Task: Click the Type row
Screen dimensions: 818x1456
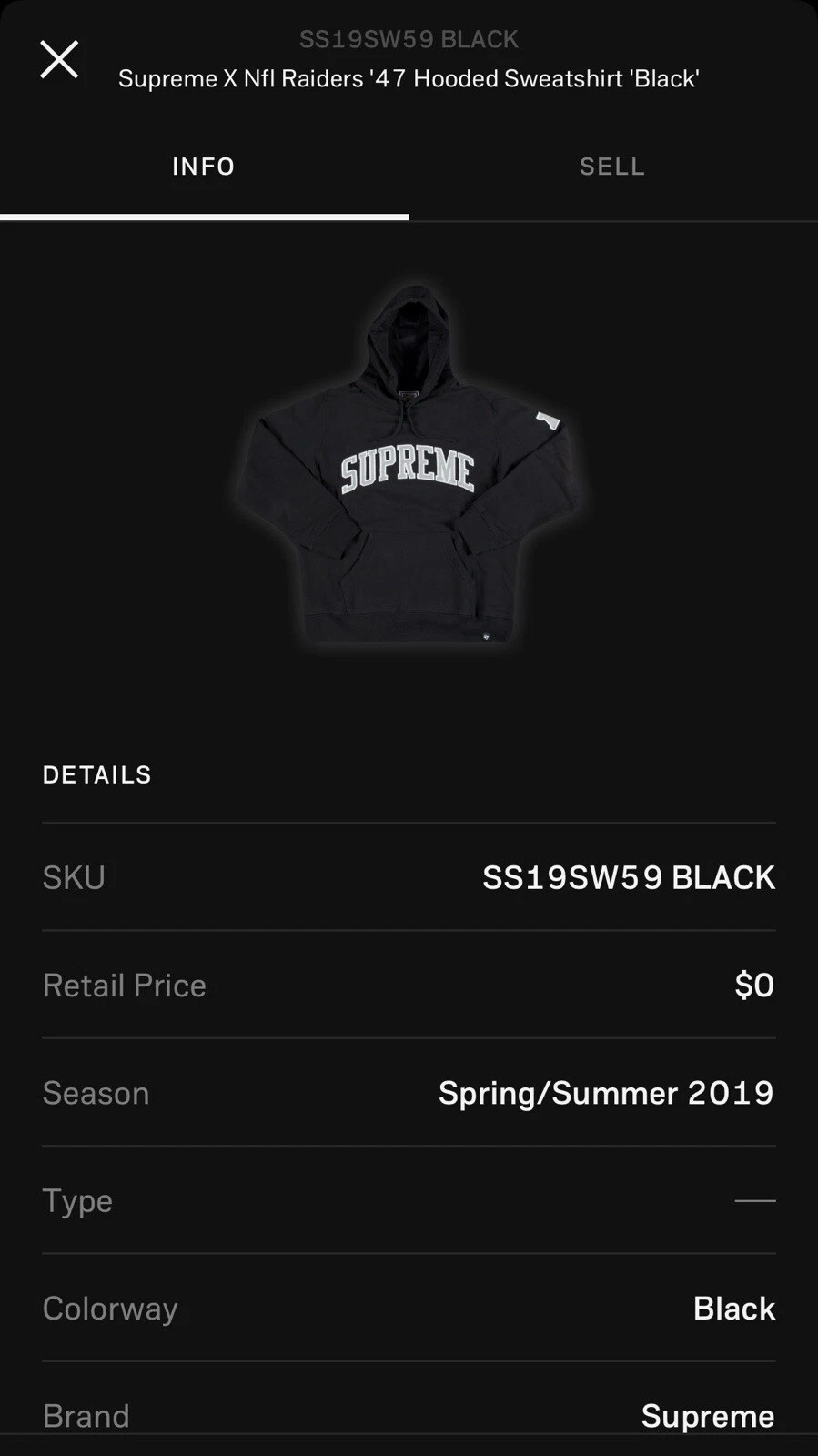Action: pyautogui.click(x=409, y=1200)
